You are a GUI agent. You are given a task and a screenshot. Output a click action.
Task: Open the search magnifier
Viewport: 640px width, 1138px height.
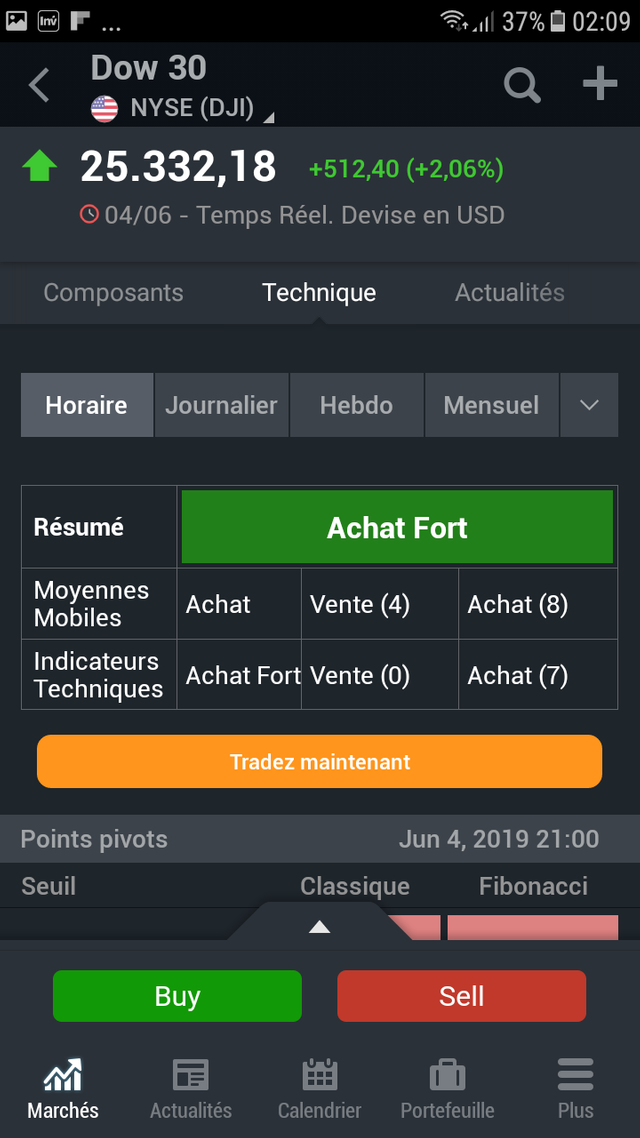pos(522,85)
